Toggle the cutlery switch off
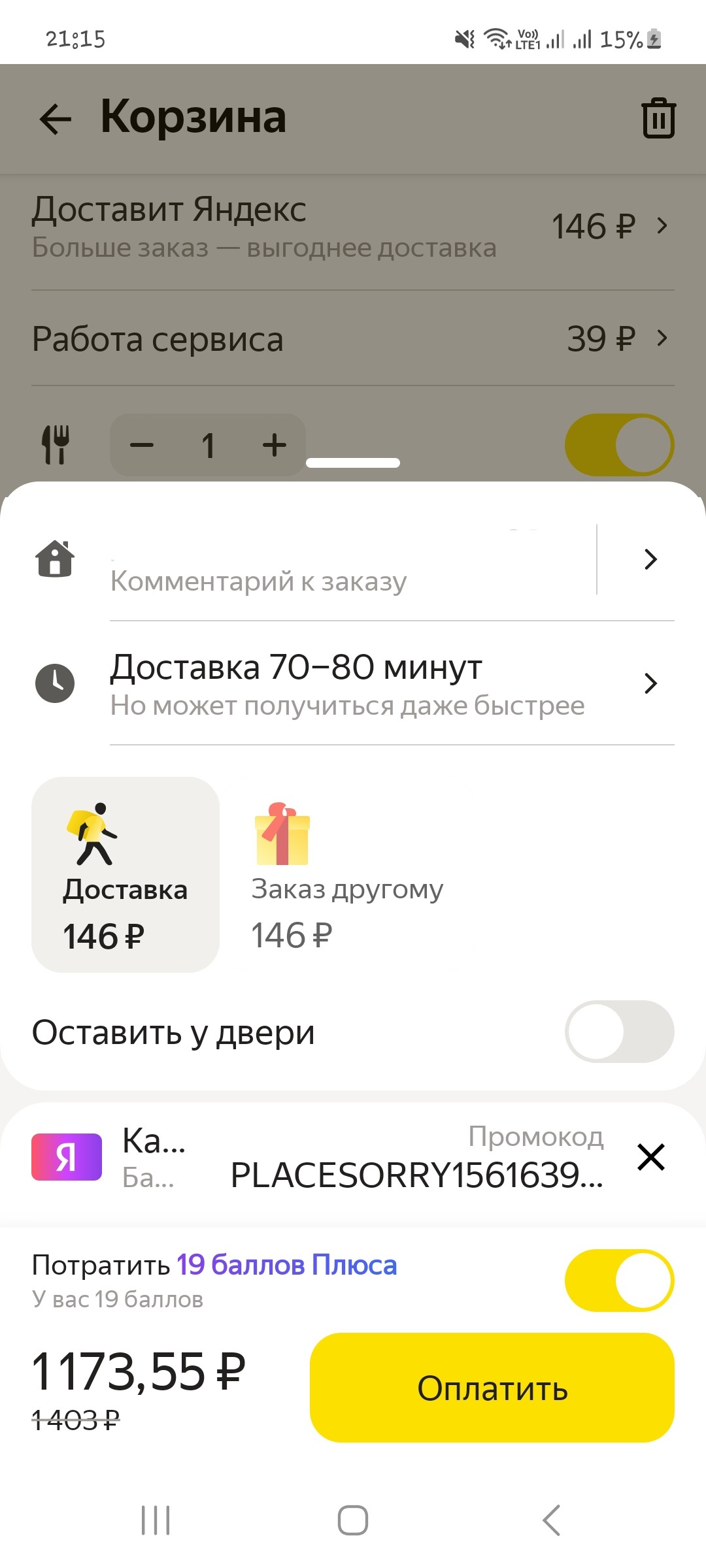The width and height of the screenshot is (706, 1568). [x=619, y=446]
